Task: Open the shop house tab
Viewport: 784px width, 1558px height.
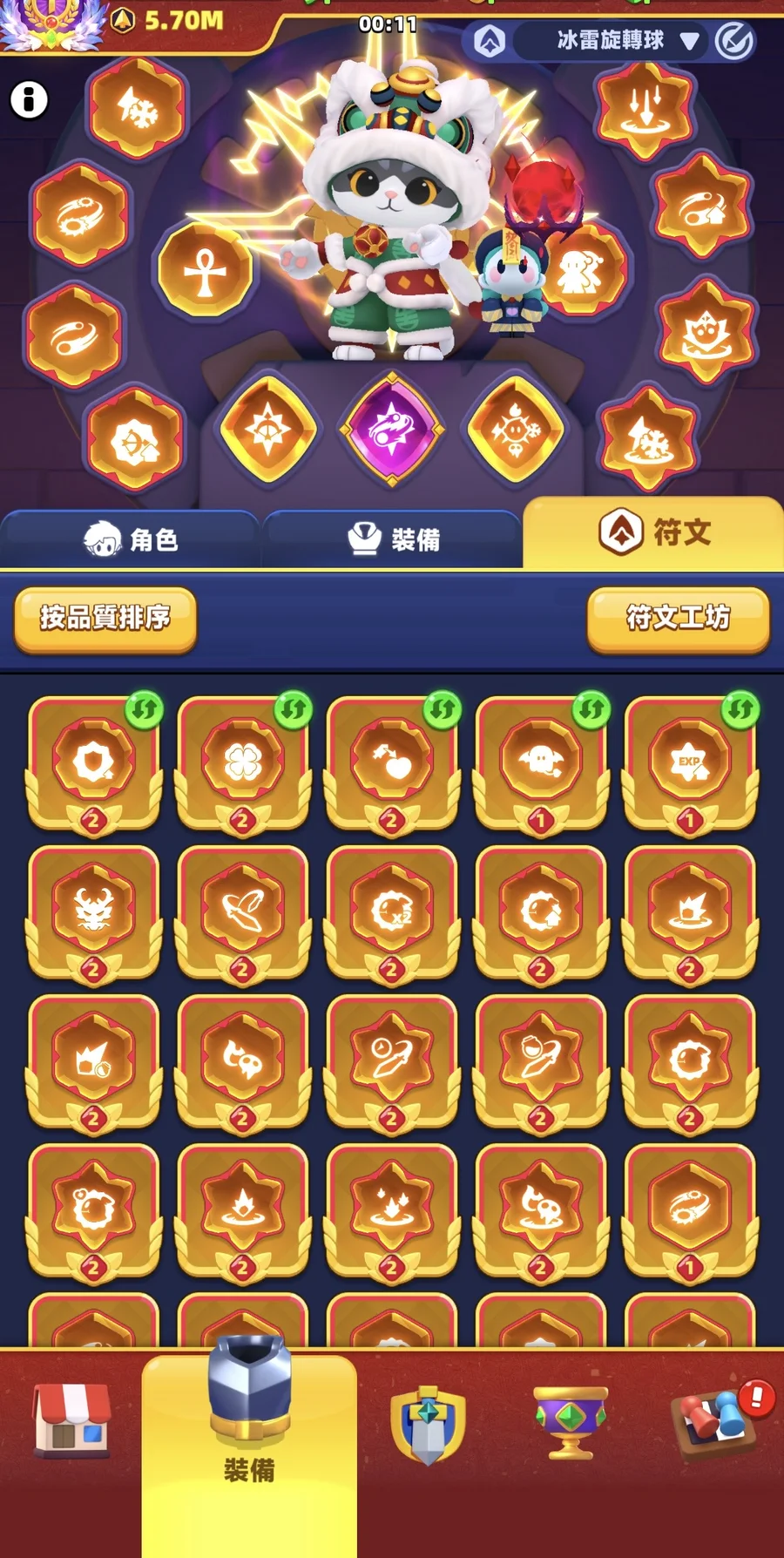Action: [71, 1422]
